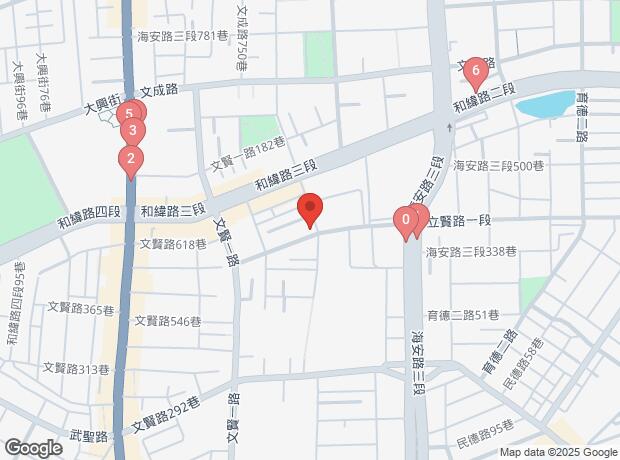620x460 pixels.
Task: Tap the unnumbered red location pin
Action: coord(310,208)
